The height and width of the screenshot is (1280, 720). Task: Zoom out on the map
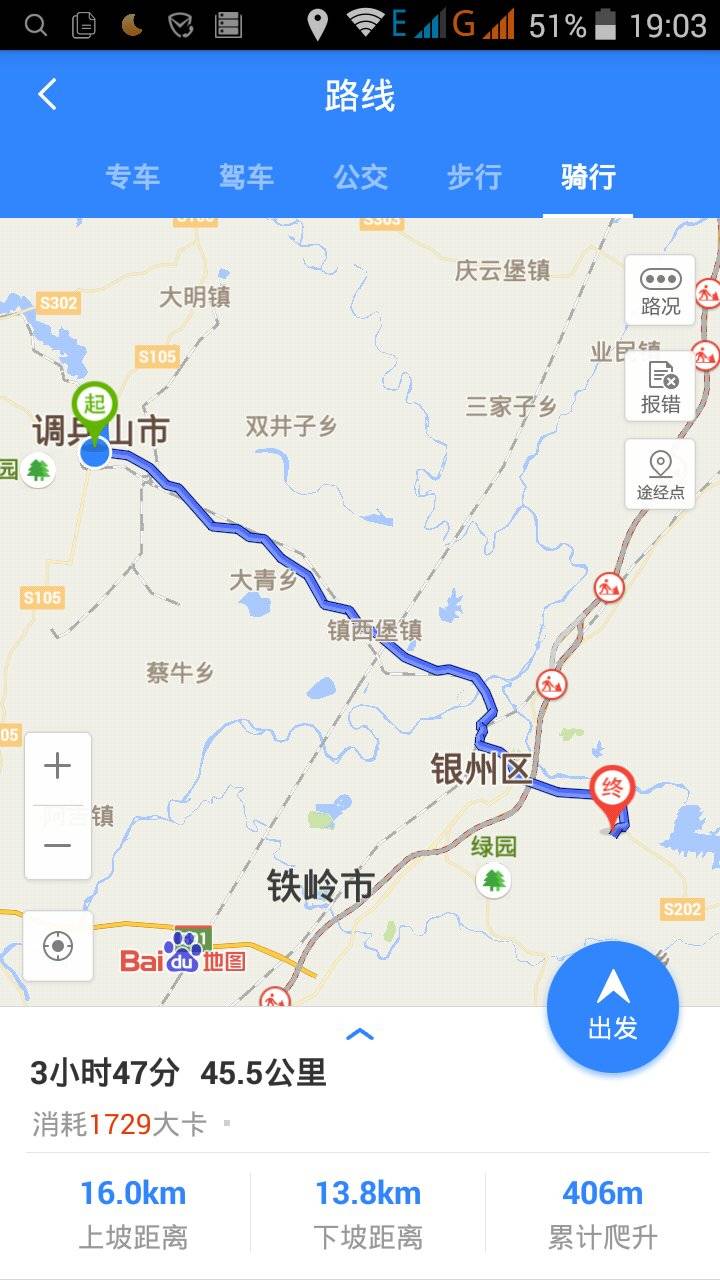point(58,845)
